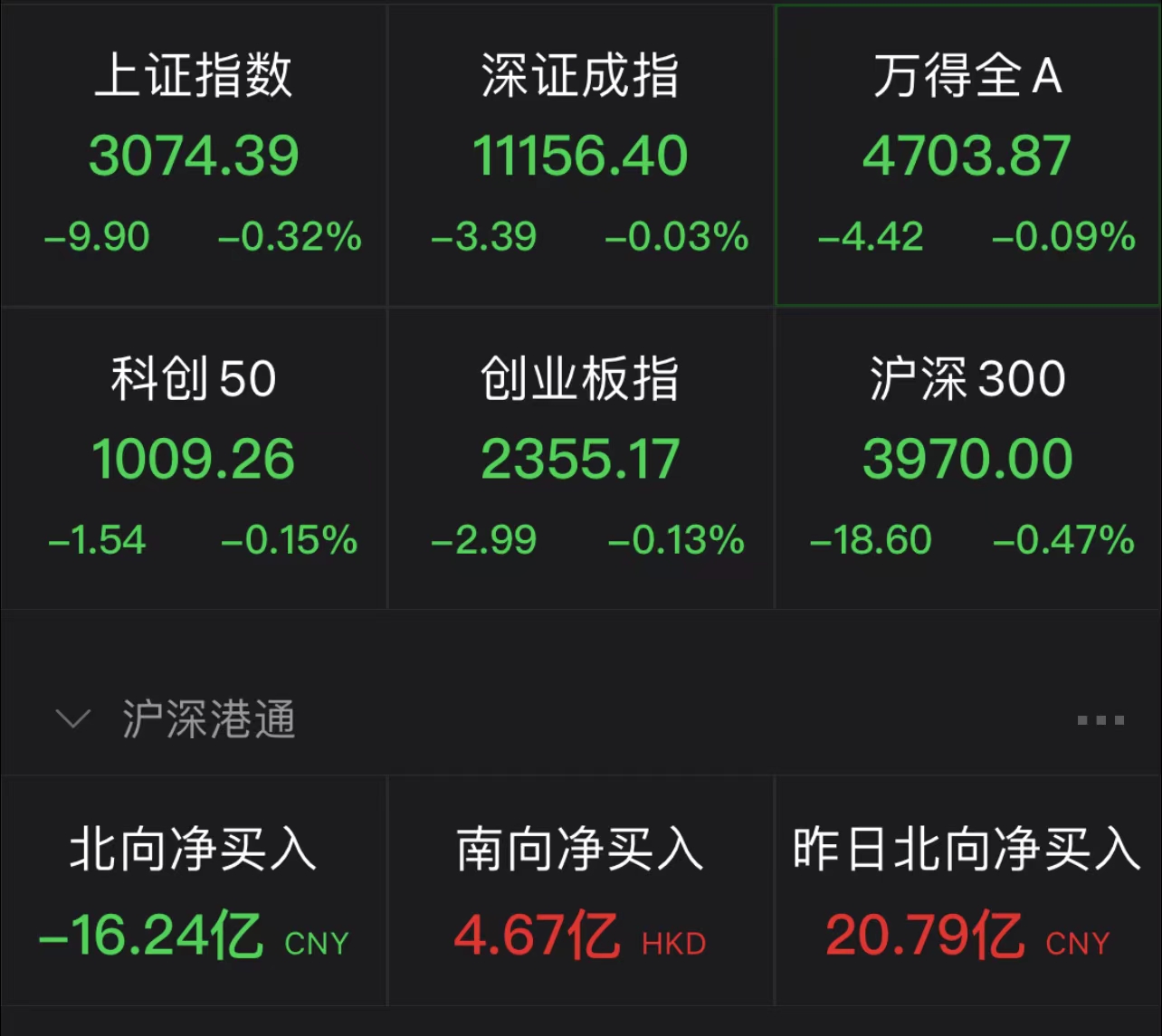Open the 沪深港通 more options menu

point(1100,721)
